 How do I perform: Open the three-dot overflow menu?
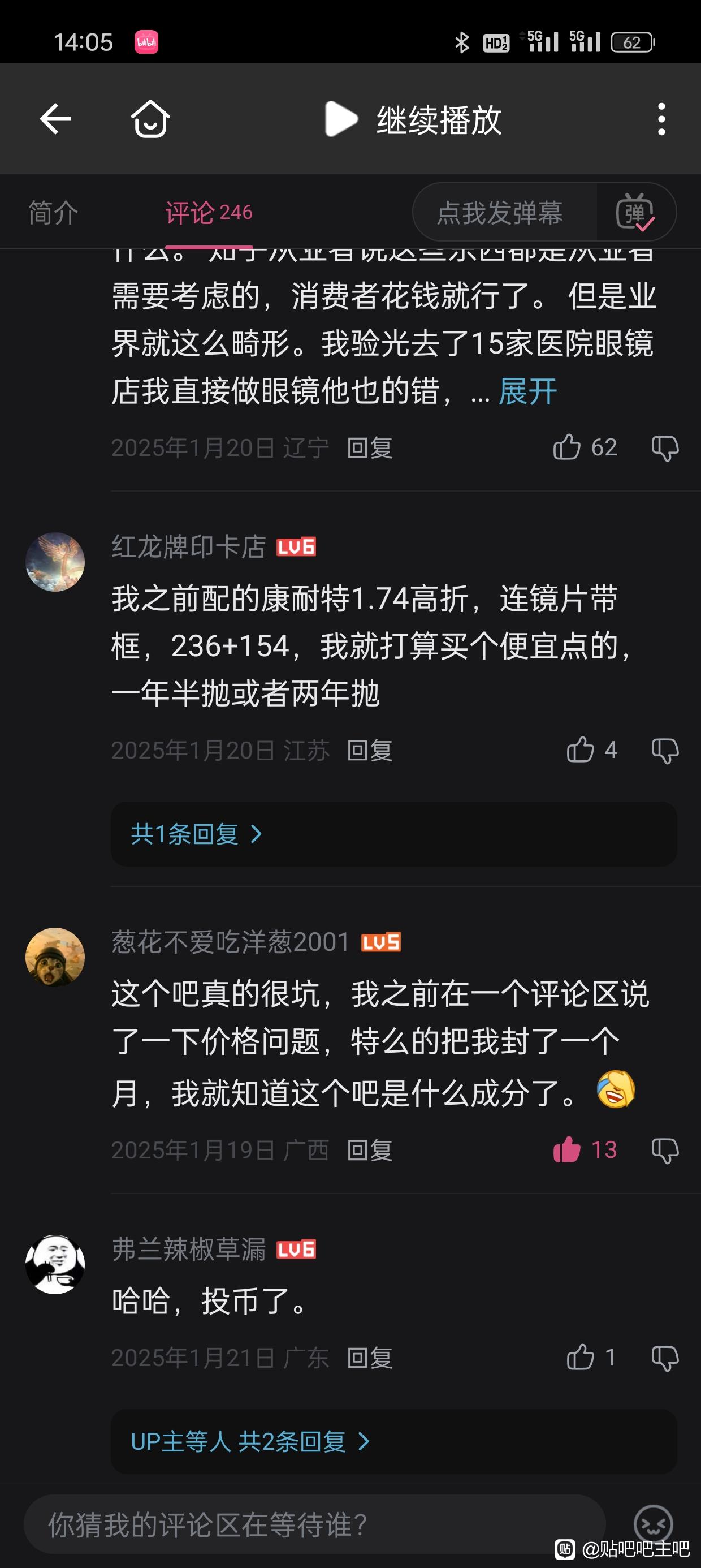coord(661,119)
